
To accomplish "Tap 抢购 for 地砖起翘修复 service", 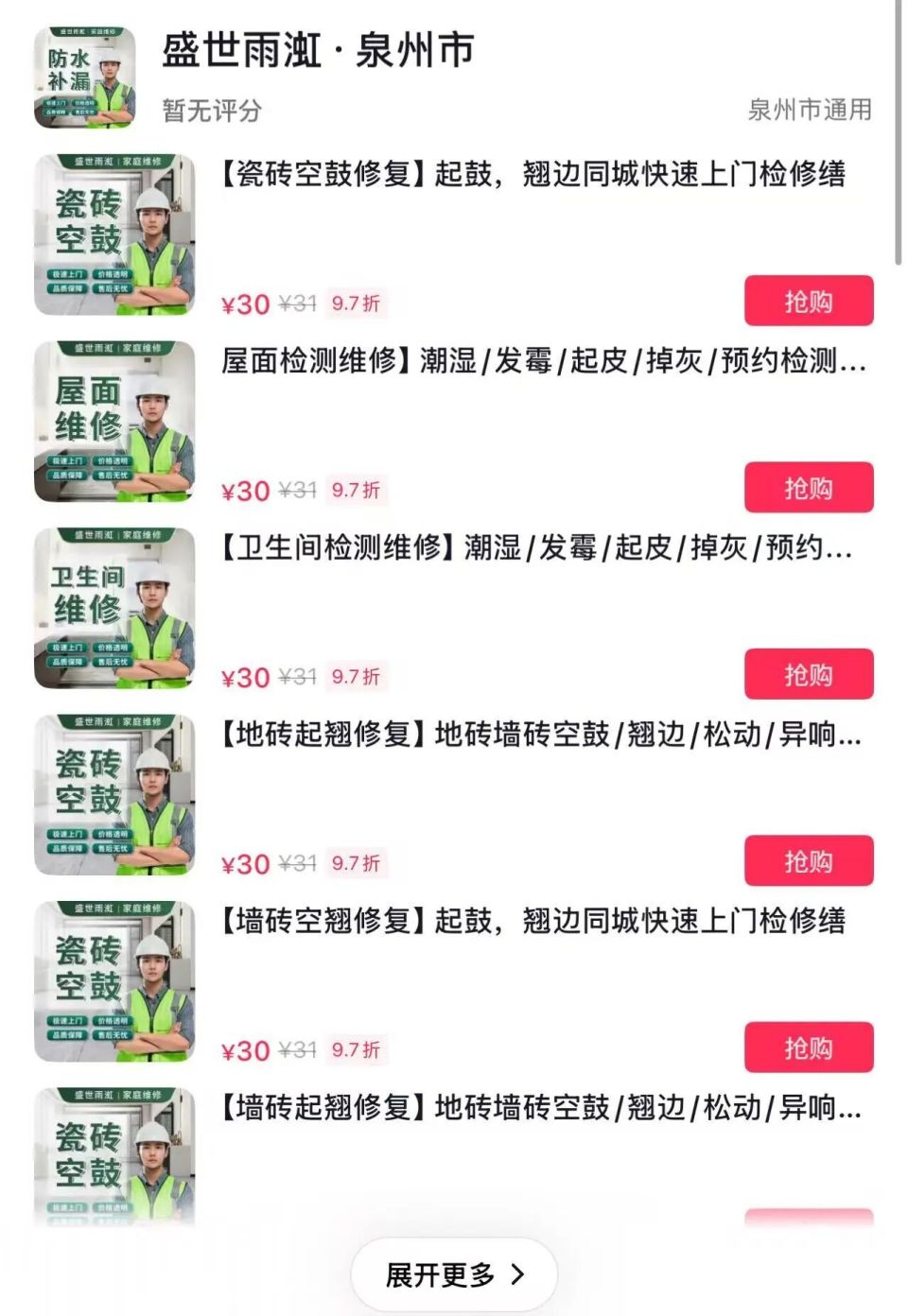I will point(809,859).
